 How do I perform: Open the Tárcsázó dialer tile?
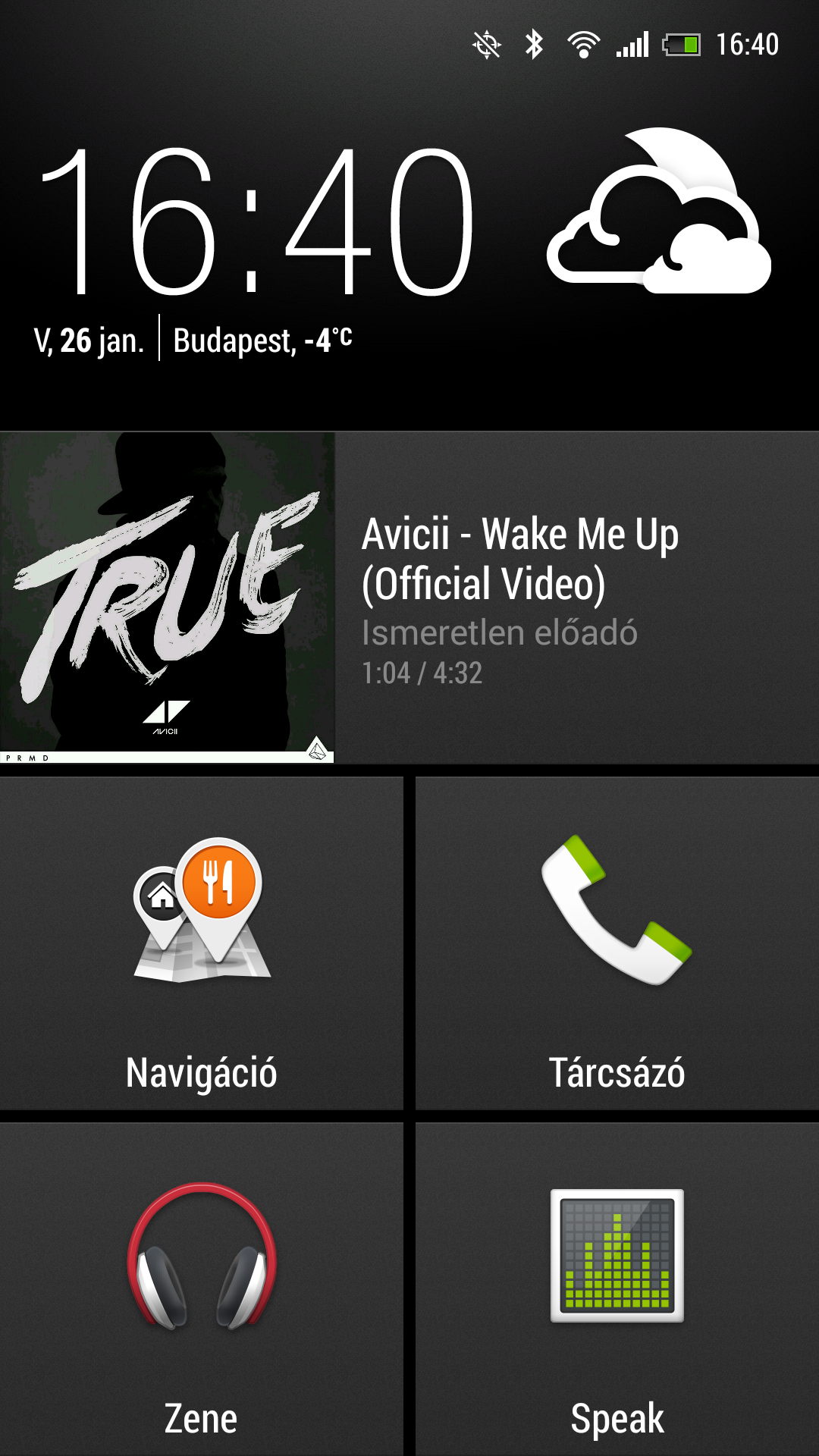617,943
